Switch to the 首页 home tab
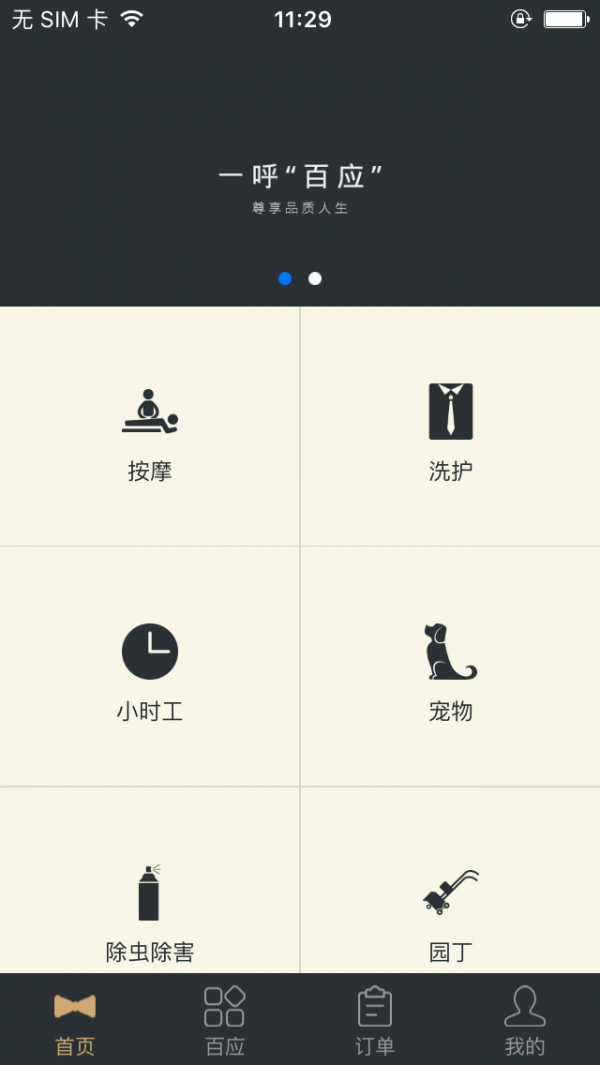 pyautogui.click(x=75, y=1020)
